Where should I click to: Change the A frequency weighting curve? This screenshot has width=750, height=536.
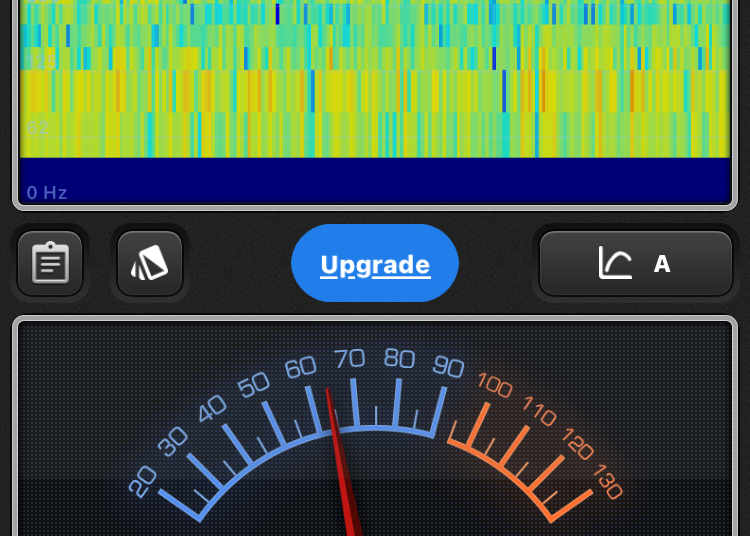(636, 264)
